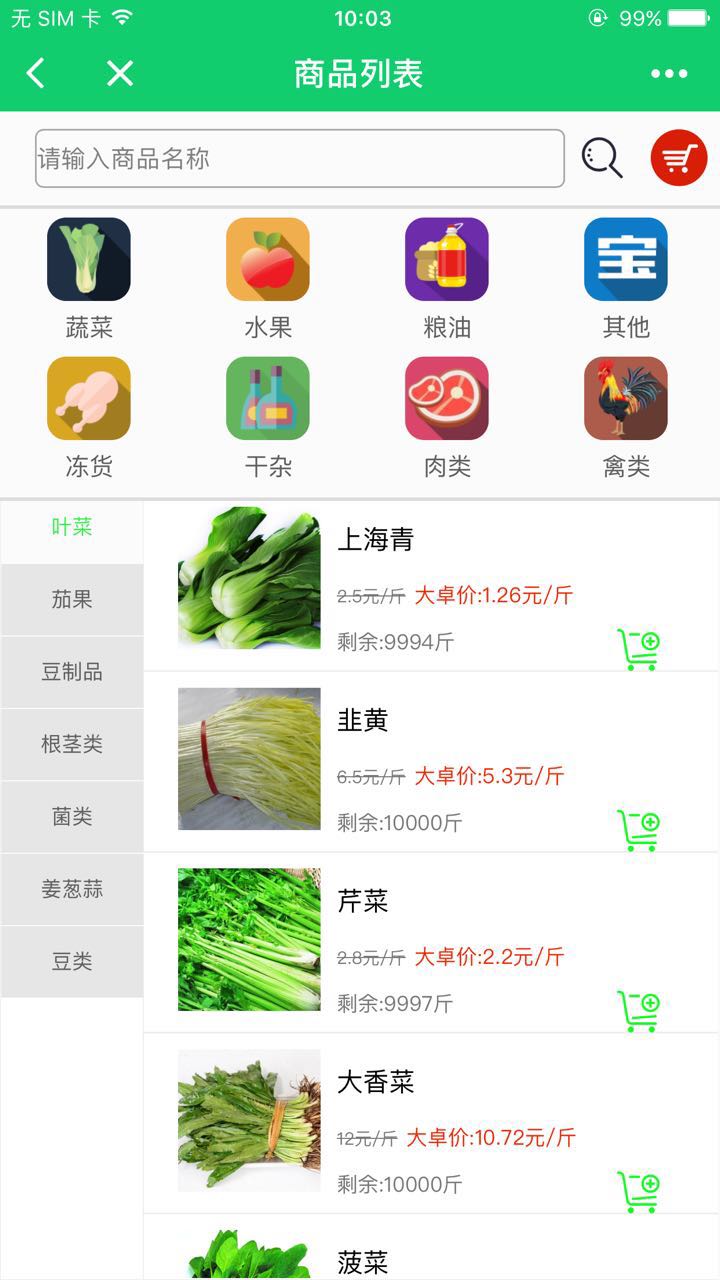Tap the magnifier search icon
The width and height of the screenshot is (720, 1280).
tap(602, 158)
